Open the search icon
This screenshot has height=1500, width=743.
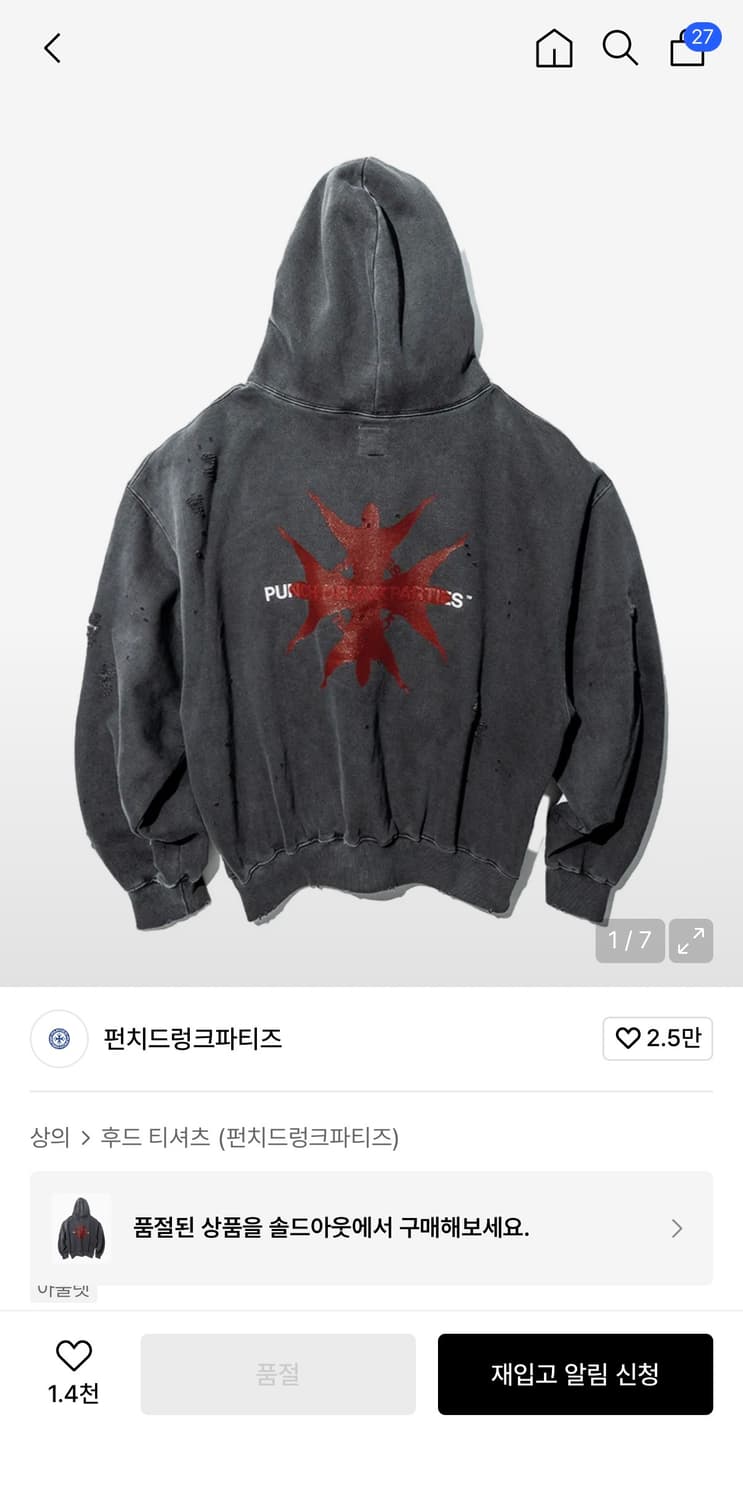coord(621,48)
